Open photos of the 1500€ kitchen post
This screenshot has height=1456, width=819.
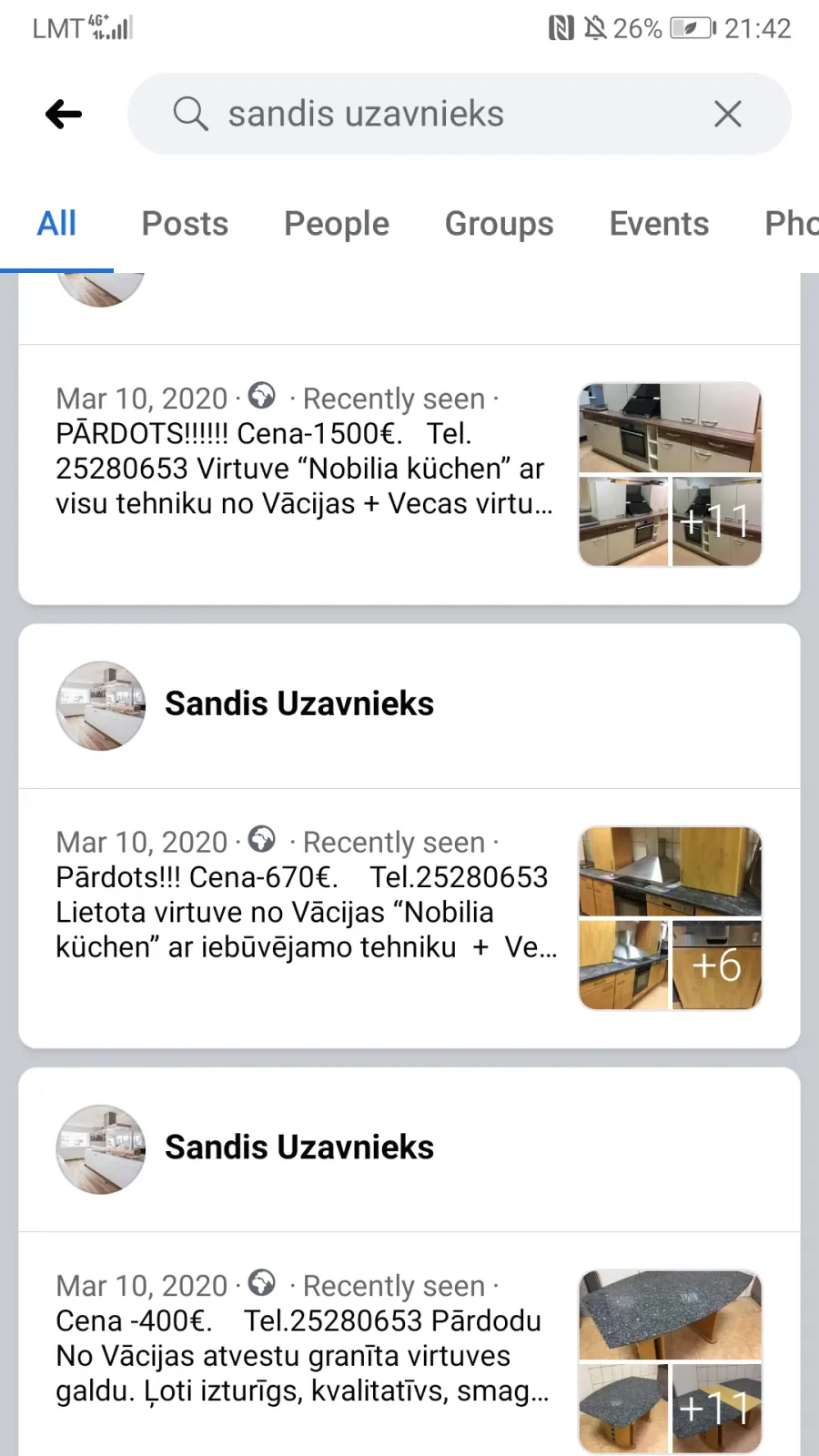click(671, 474)
